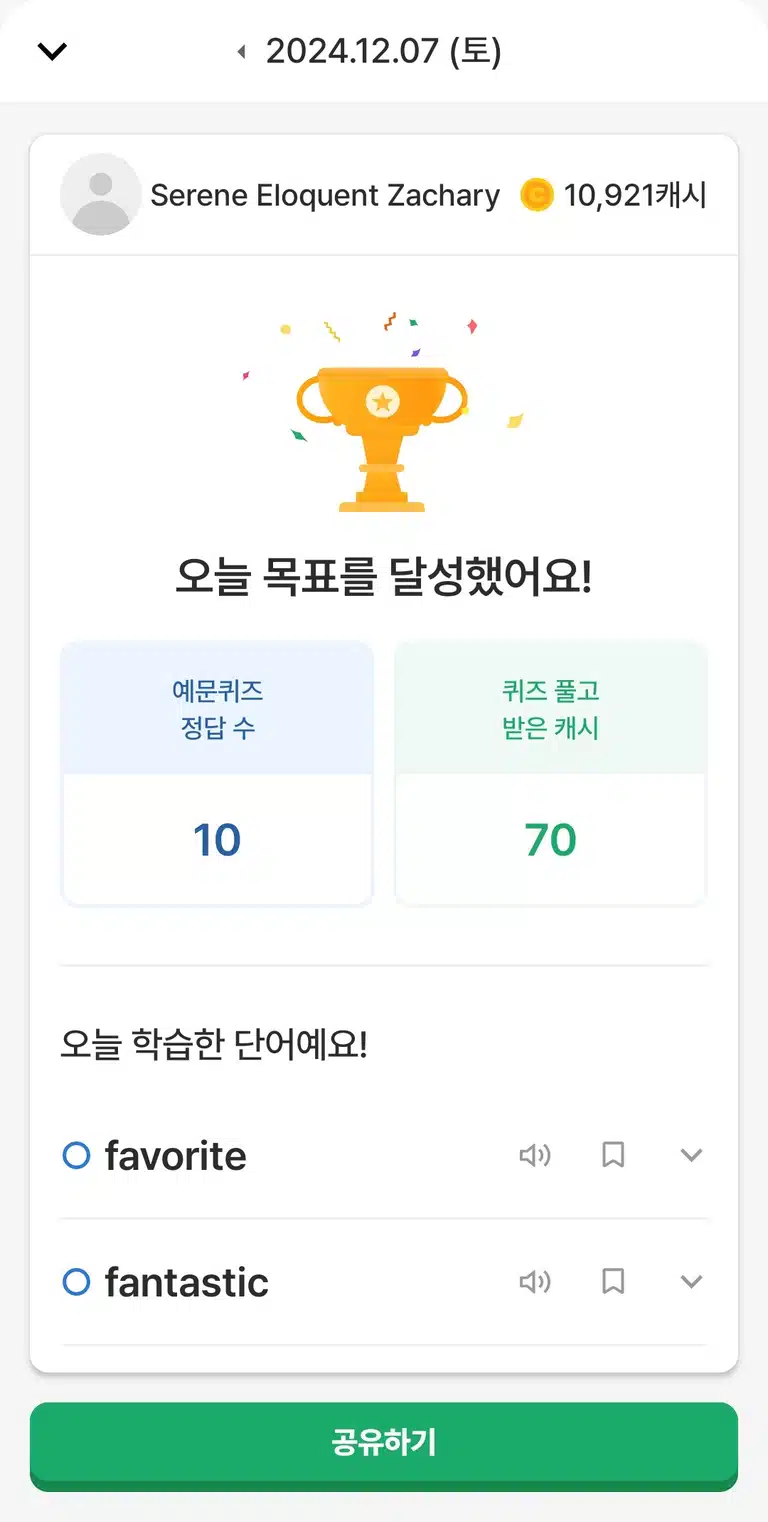
Task: Go to the previous date arrow
Action: pyautogui.click(x=241, y=51)
